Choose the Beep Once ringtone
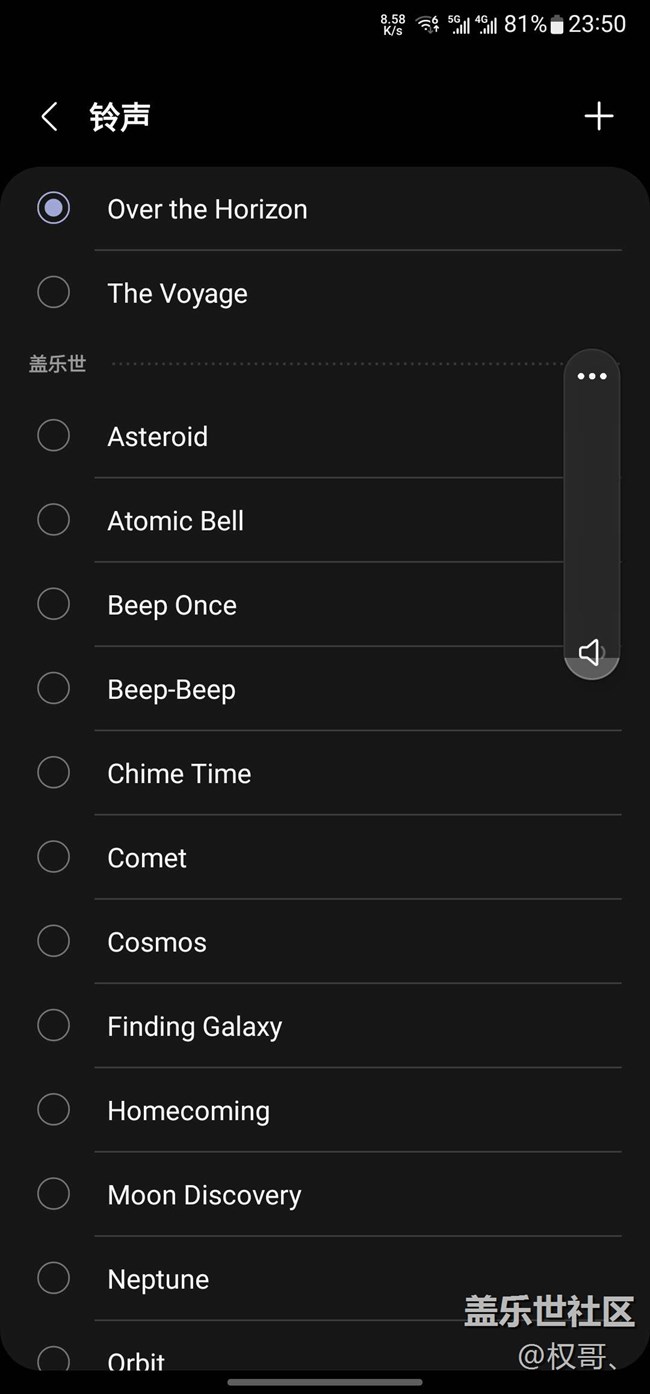Image resolution: width=650 pixels, height=1394 pixels. pyautogui.click(x=172, y=605)
